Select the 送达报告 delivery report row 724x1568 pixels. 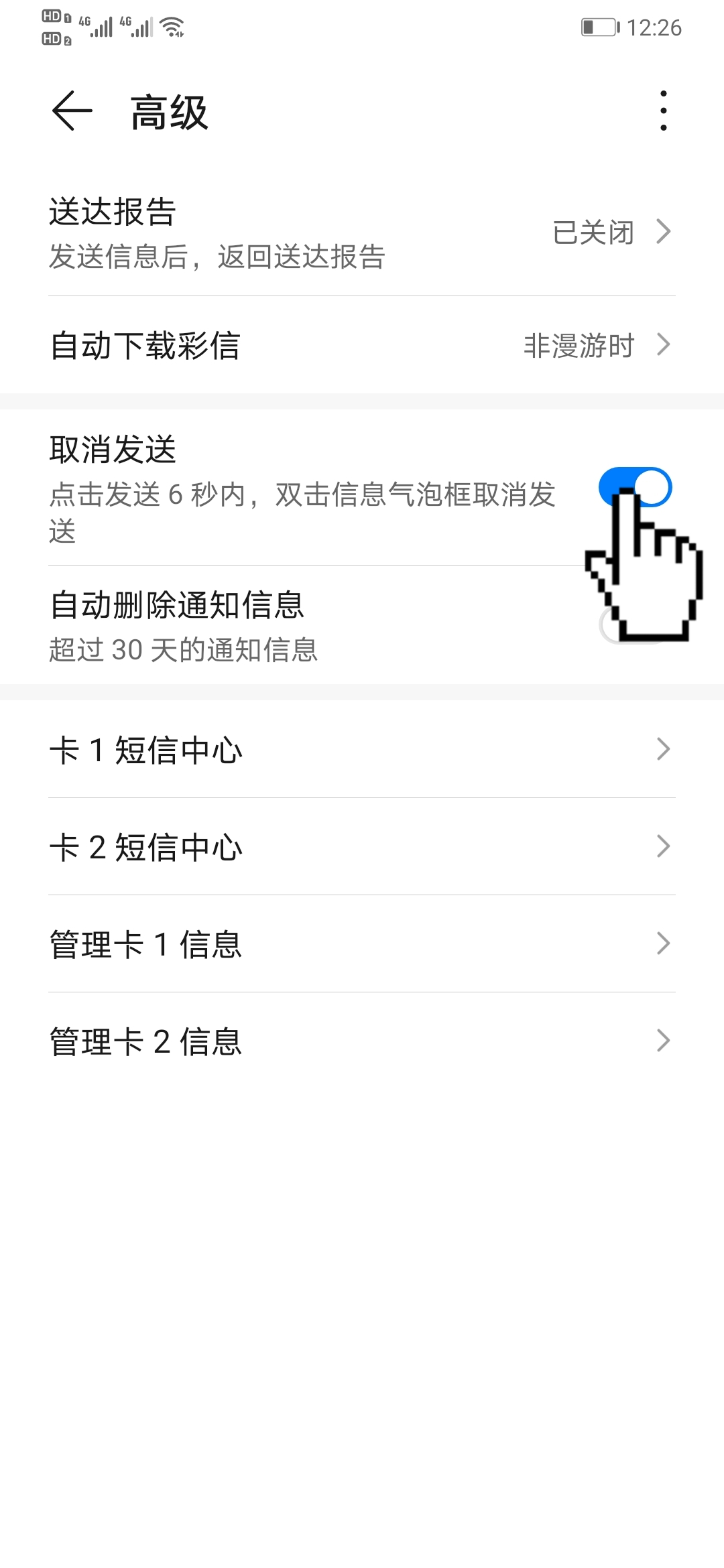[268, 231]
